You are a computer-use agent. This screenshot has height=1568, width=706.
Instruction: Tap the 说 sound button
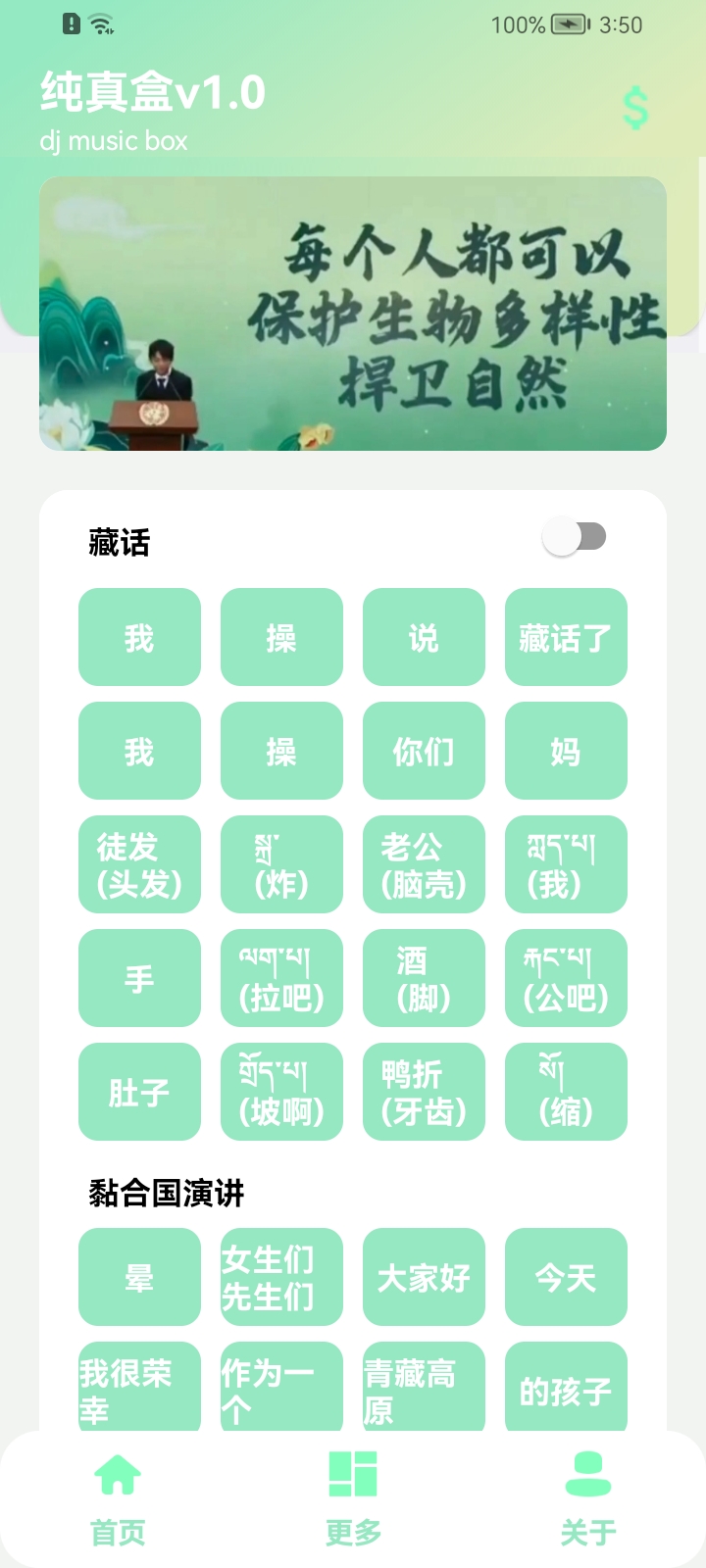point(424,637)
